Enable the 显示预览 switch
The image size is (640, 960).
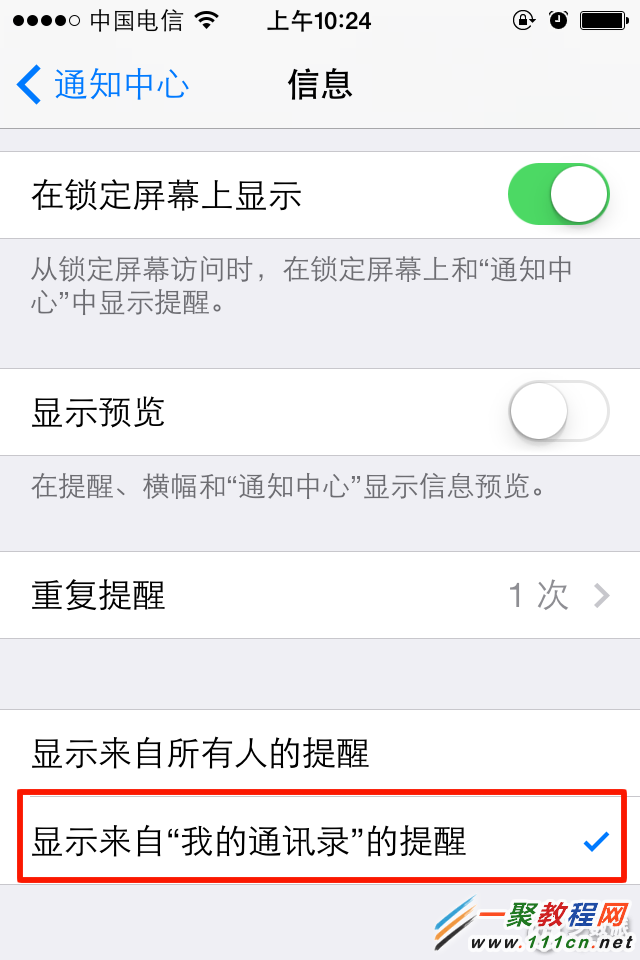(558, 411)
